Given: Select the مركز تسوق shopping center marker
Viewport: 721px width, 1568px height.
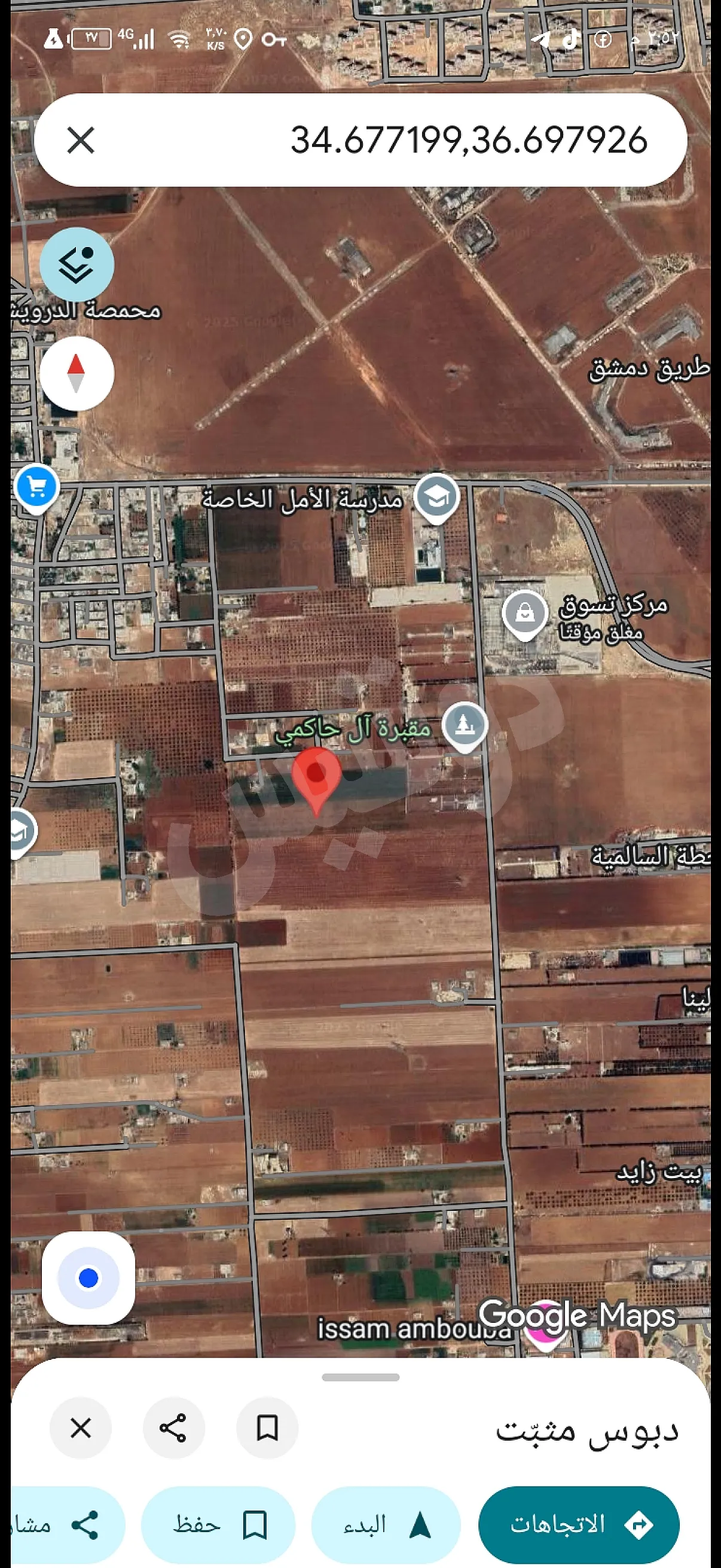Looking at the screenshot, I should tap(525, 613).
